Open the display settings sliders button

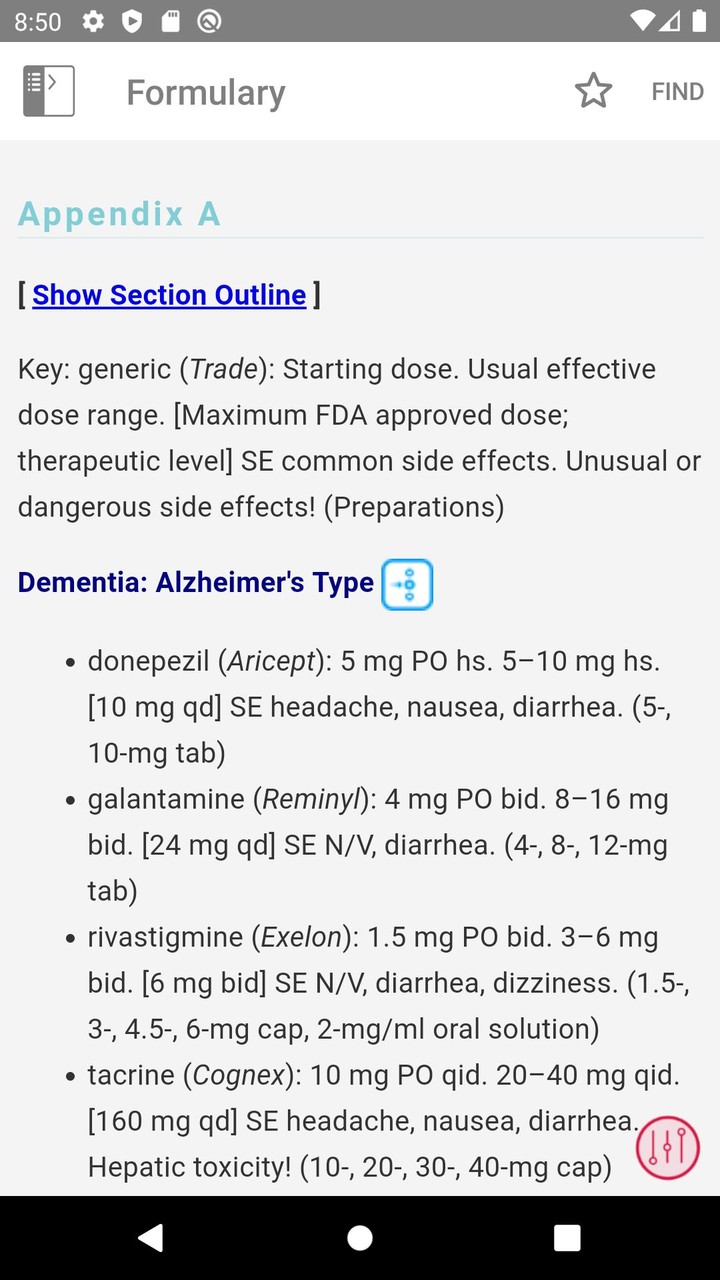point(667,1147)
